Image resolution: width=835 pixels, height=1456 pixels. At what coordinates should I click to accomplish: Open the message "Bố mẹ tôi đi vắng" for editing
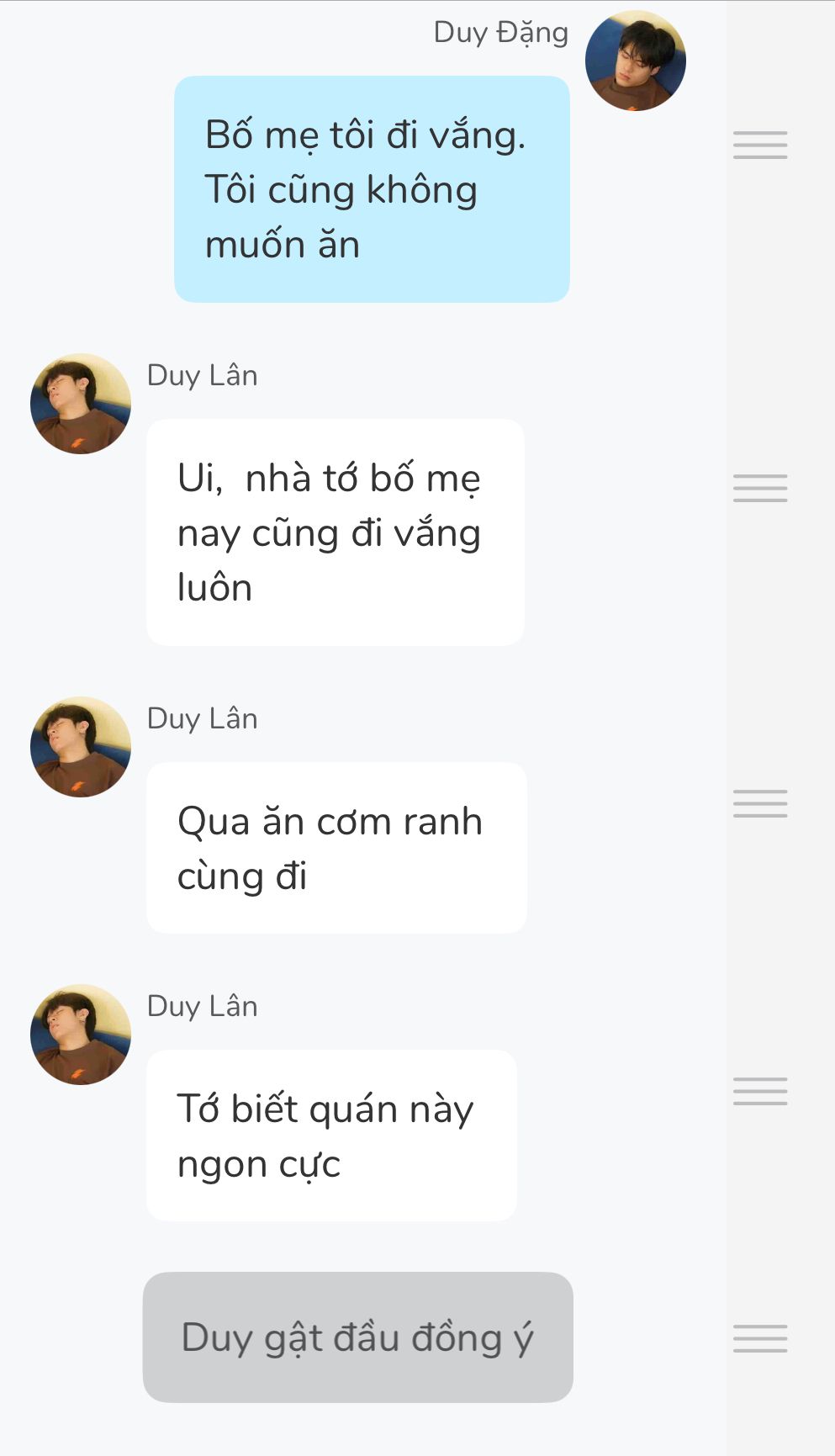[372, 189]
